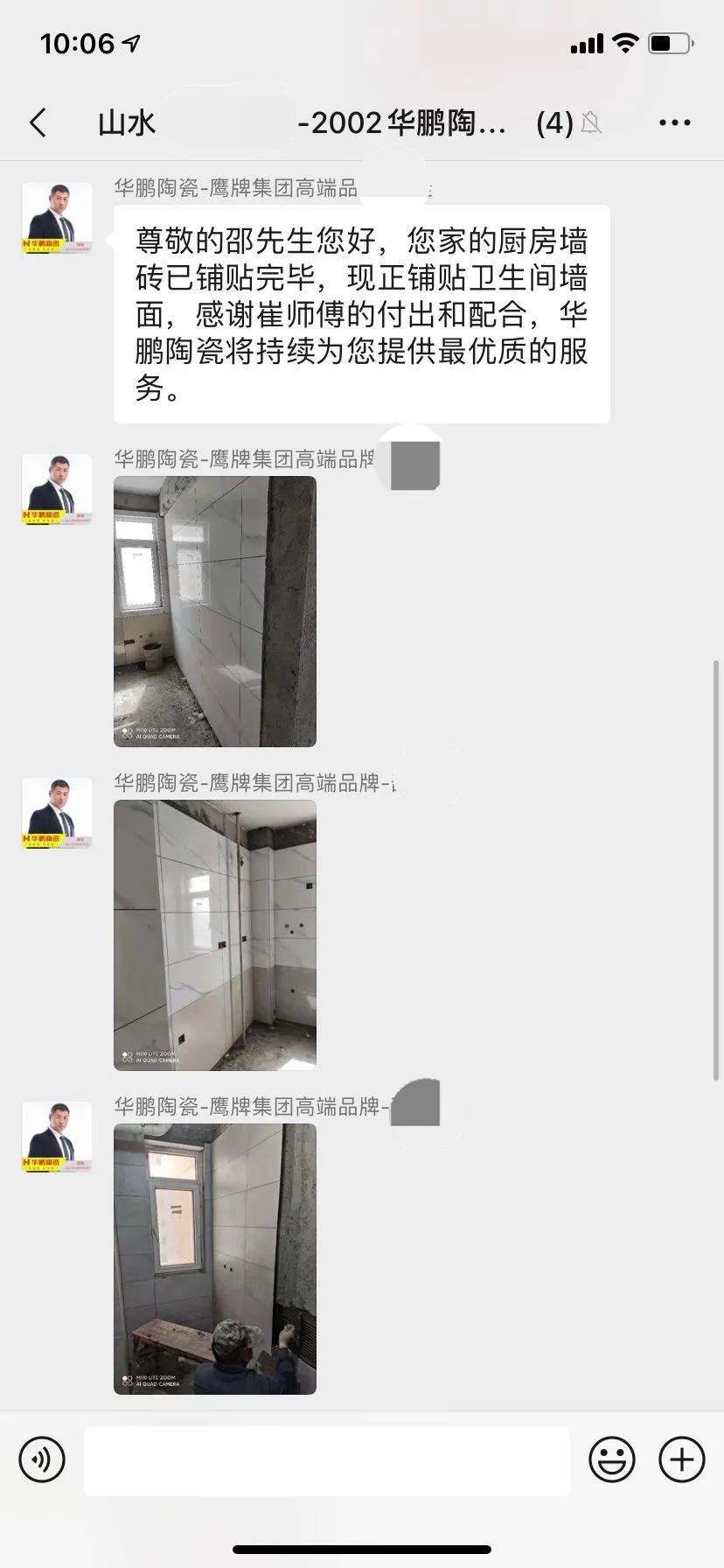The width and height of the screenshot is (724, 1568).
Task: Go back to the chat list
Action: coord(38,122)
